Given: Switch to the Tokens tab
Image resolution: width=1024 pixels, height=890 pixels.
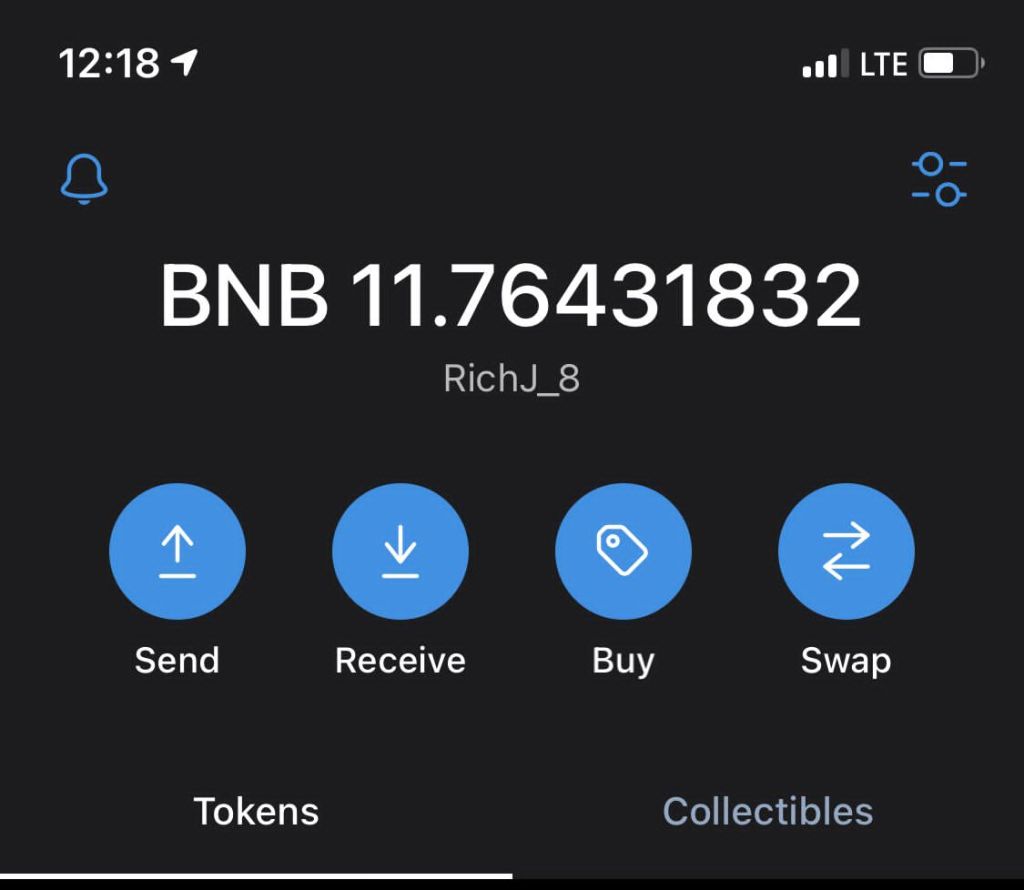Looking at the screenshot, I should coord(256,811).
